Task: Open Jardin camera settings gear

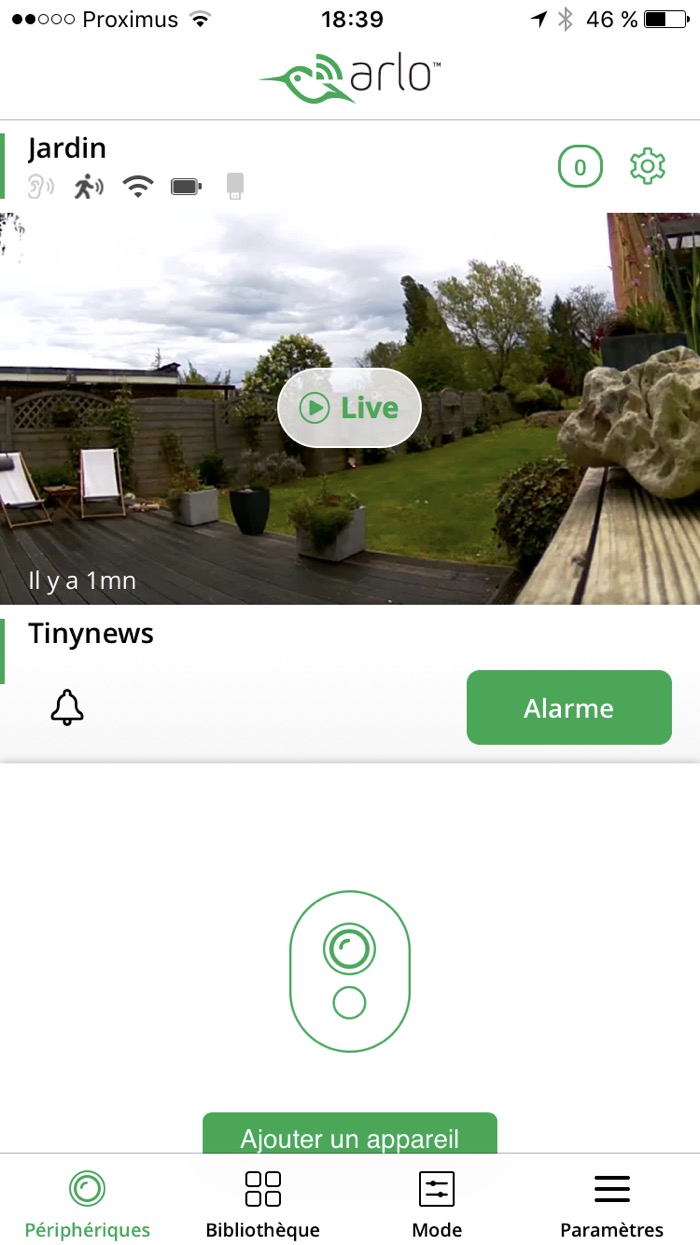Action: [x=647, y=166]
